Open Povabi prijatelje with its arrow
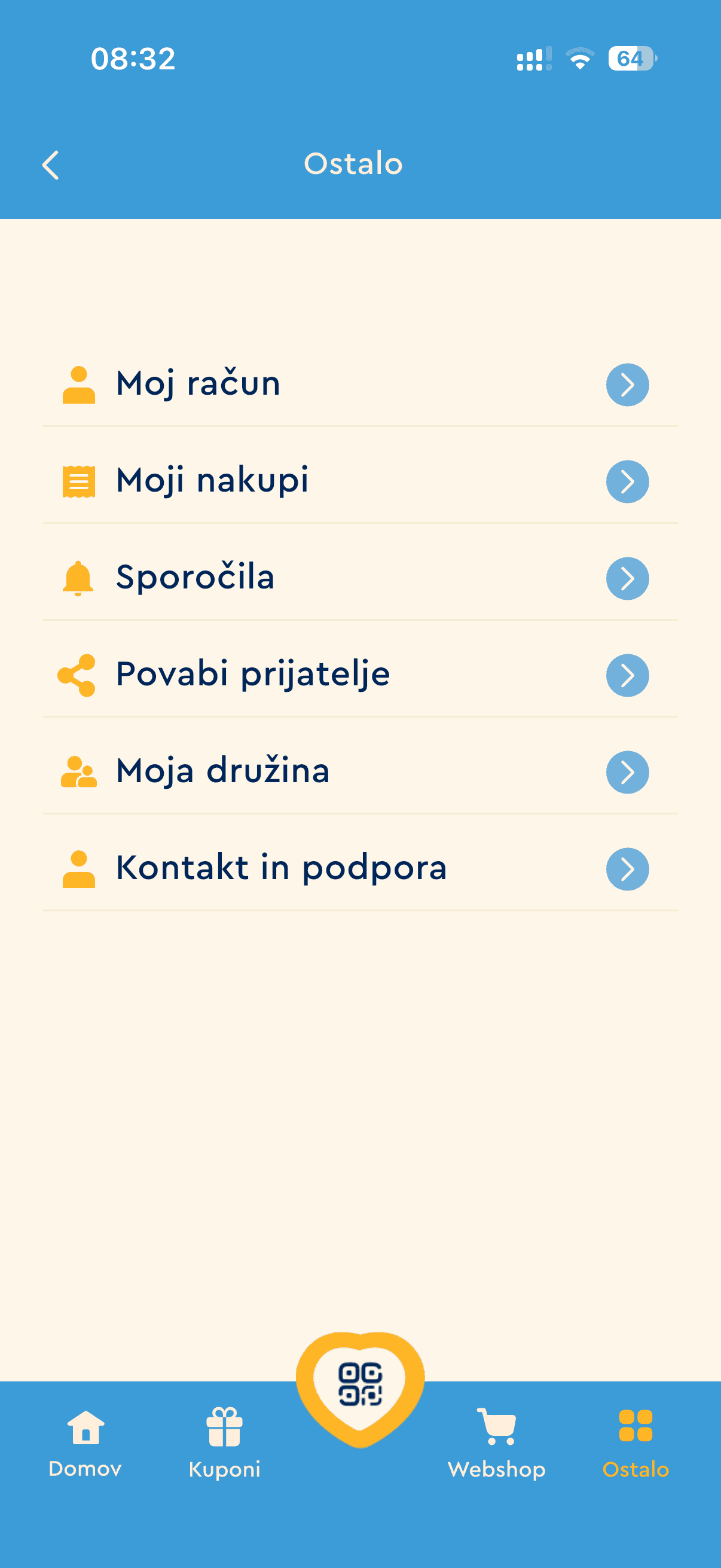This screenshot has width=721, height=1568. [627, 675]
